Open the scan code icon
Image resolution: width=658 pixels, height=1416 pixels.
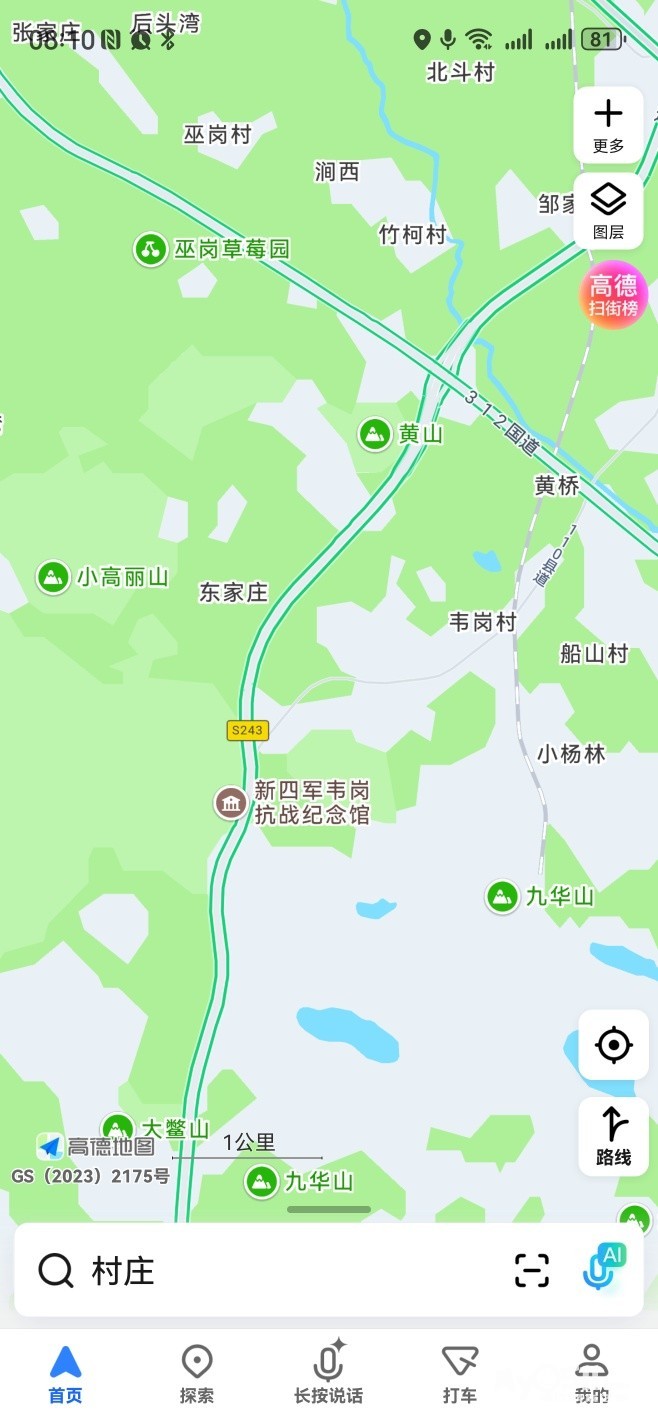[532, 1270]
